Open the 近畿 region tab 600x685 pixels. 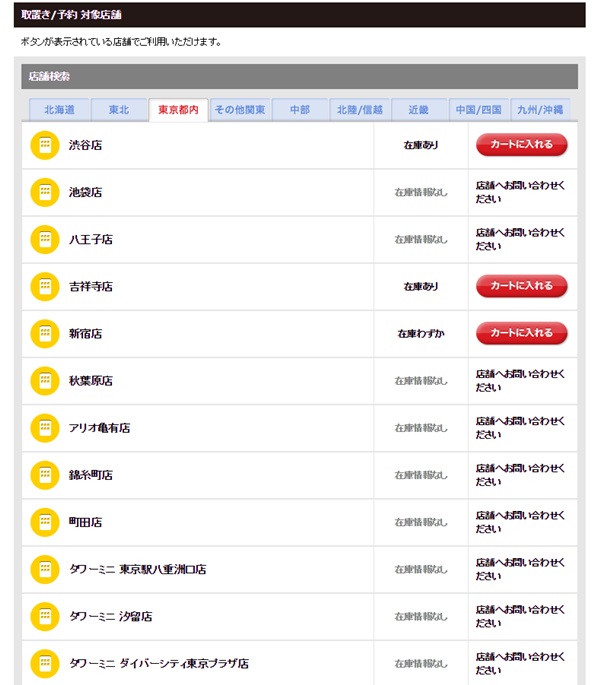(x=418, y=110)
